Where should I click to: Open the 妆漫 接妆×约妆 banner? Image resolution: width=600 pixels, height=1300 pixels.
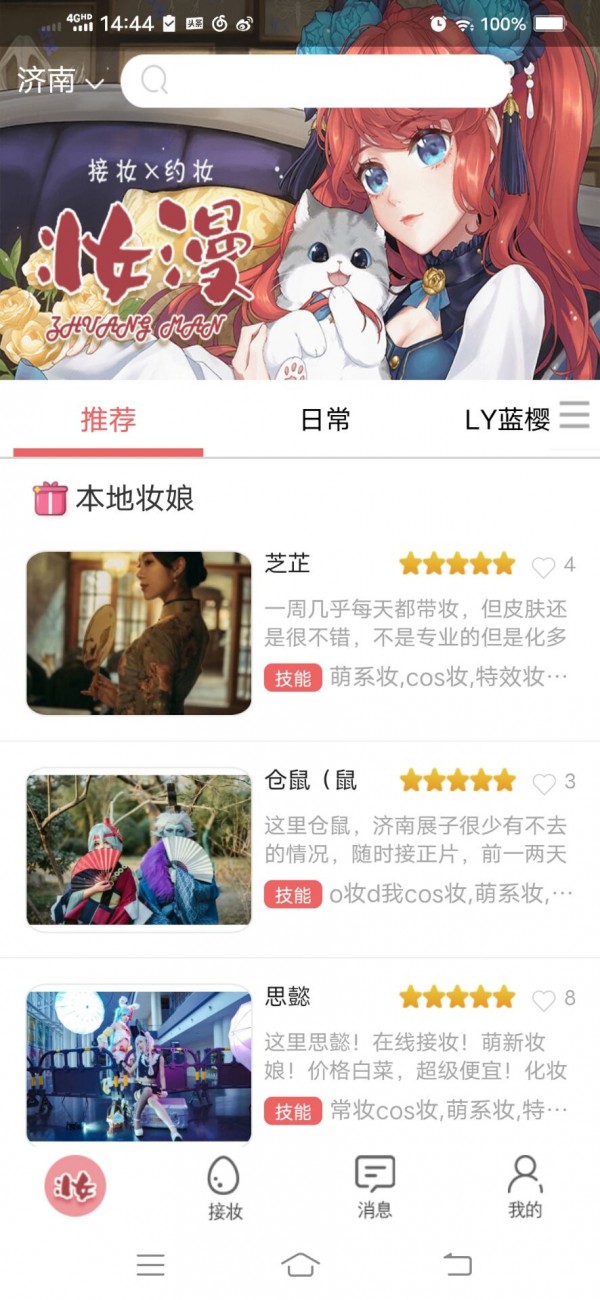click(x=300, y=250)
